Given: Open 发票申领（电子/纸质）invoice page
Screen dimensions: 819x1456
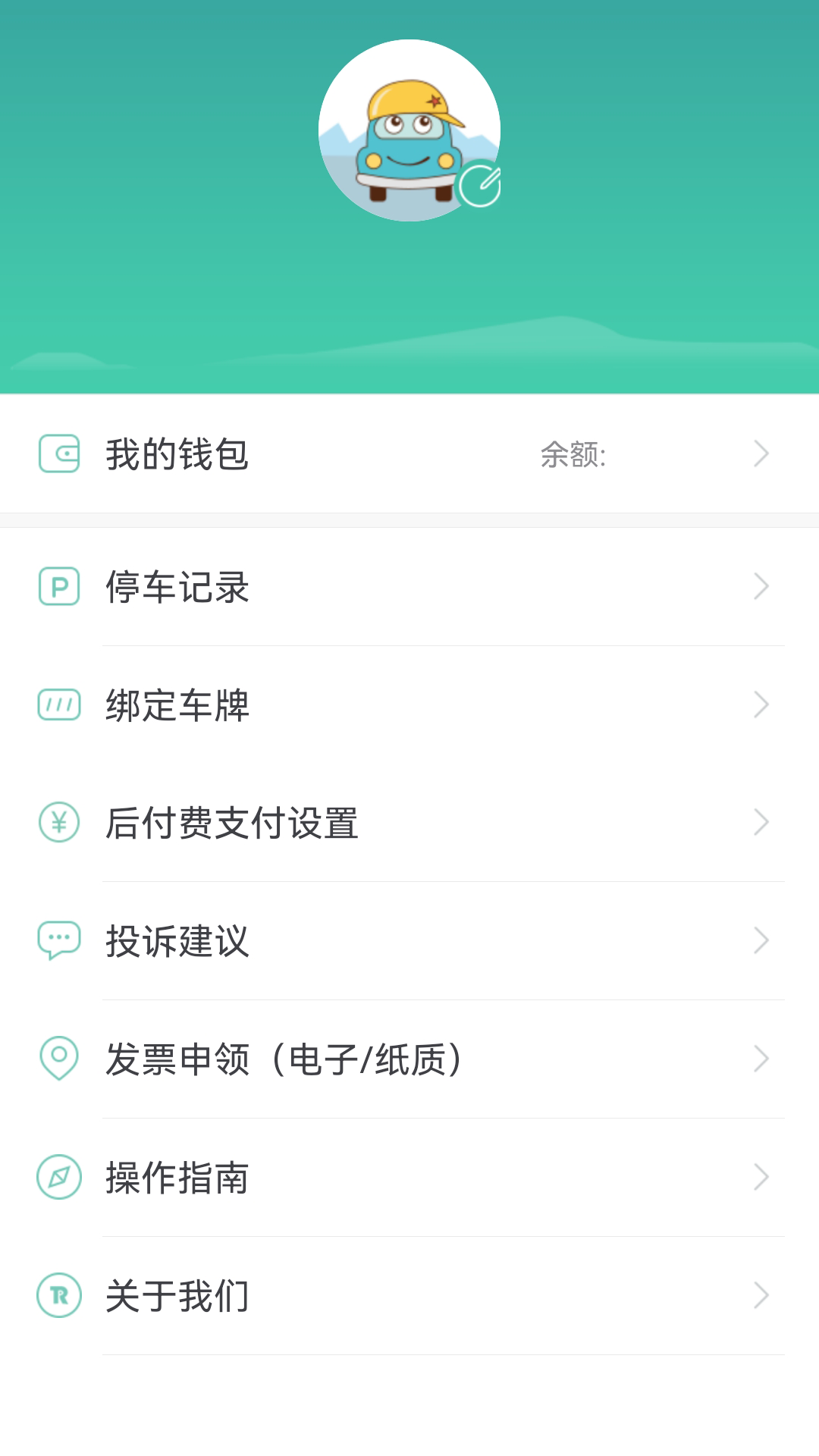Looking at the screenshot, I should click(x=284, y=1060).
